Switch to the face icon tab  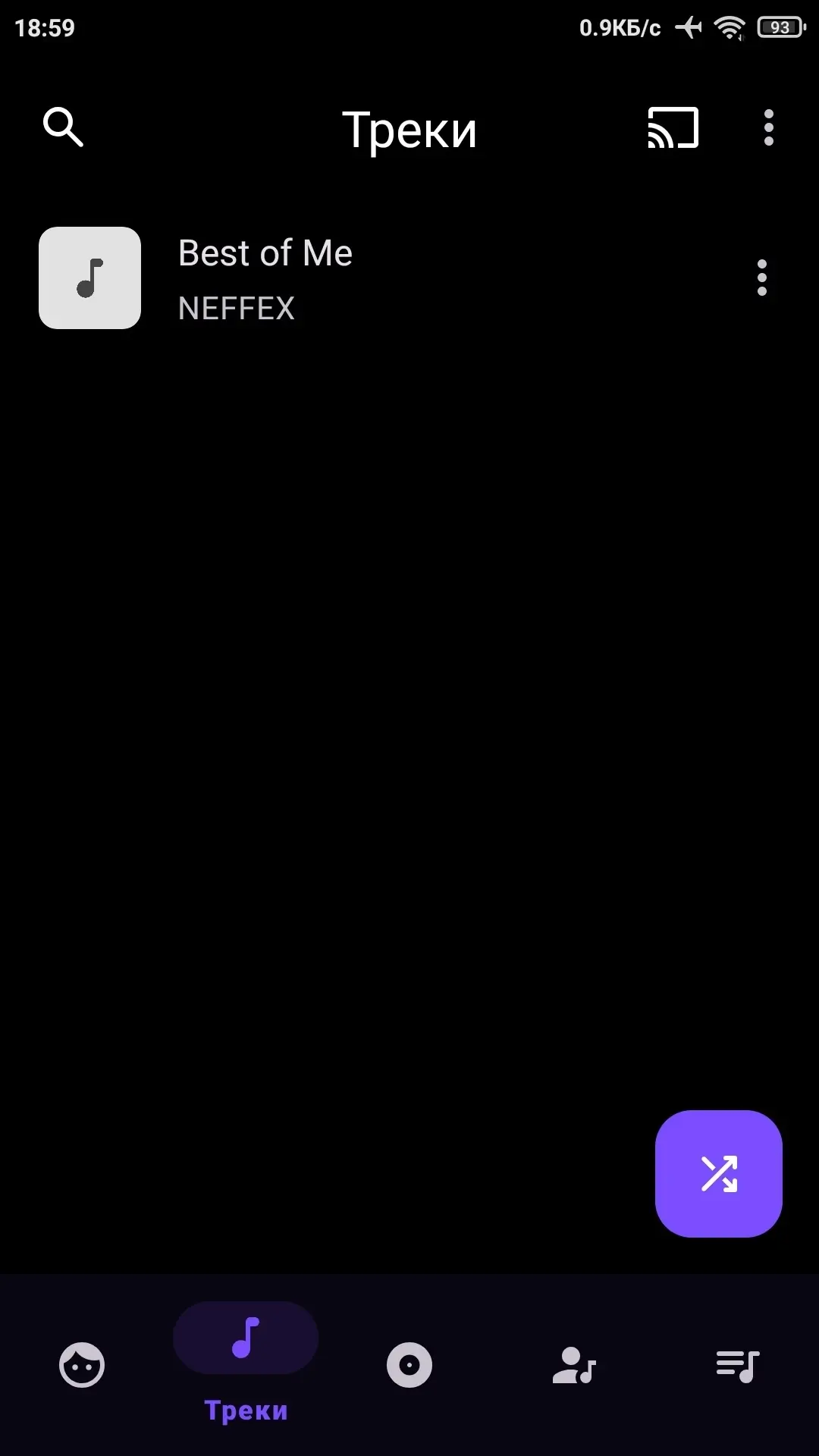pyautogui.click(x=82, y=1365)
